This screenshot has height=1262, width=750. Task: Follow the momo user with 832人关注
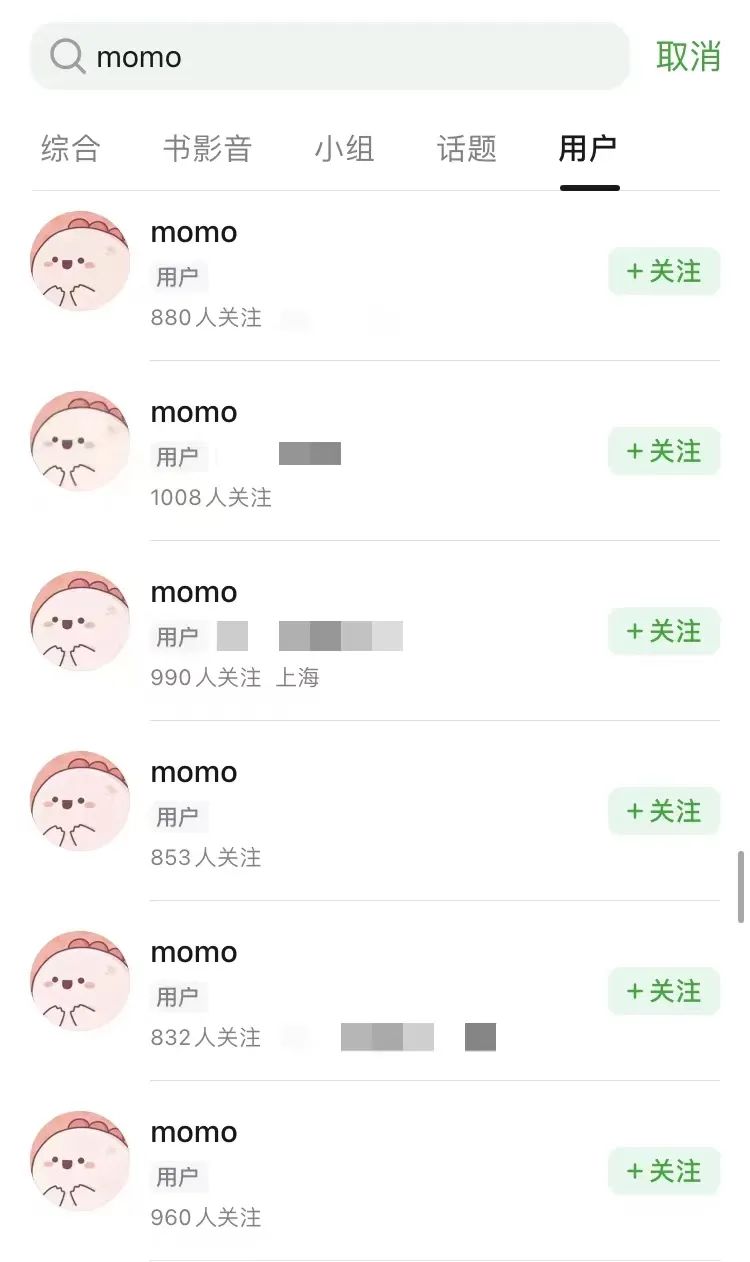click(x=664, y=991)
